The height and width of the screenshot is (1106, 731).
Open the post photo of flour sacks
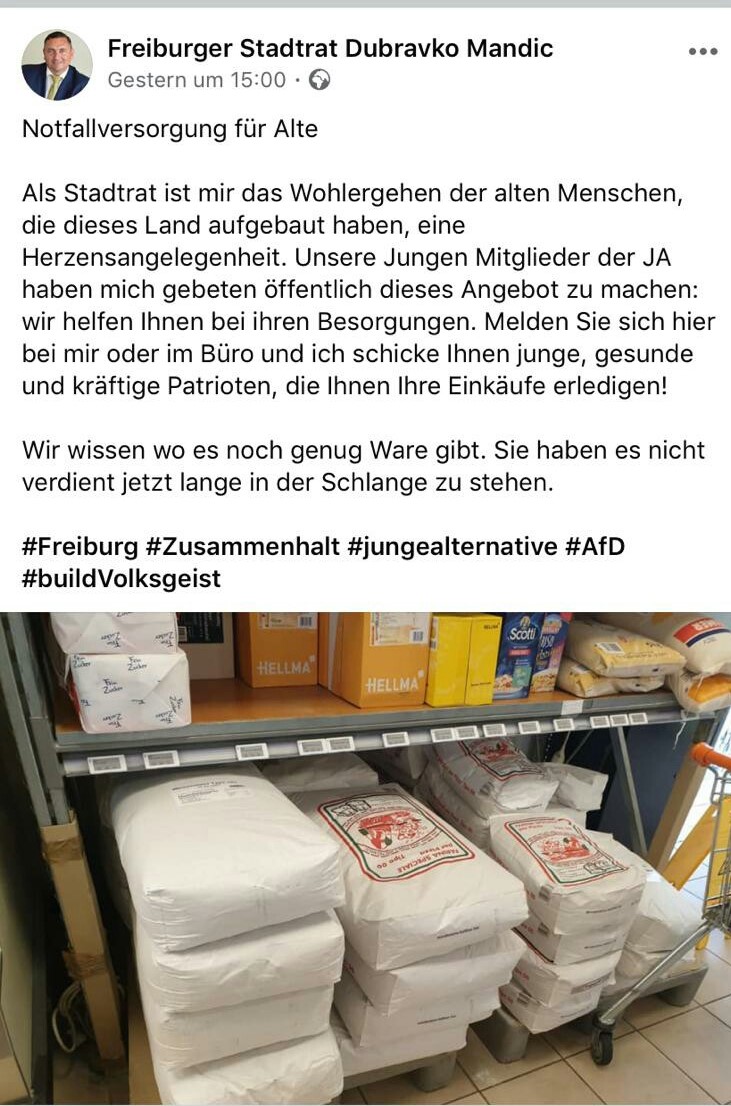pos(365,858)
